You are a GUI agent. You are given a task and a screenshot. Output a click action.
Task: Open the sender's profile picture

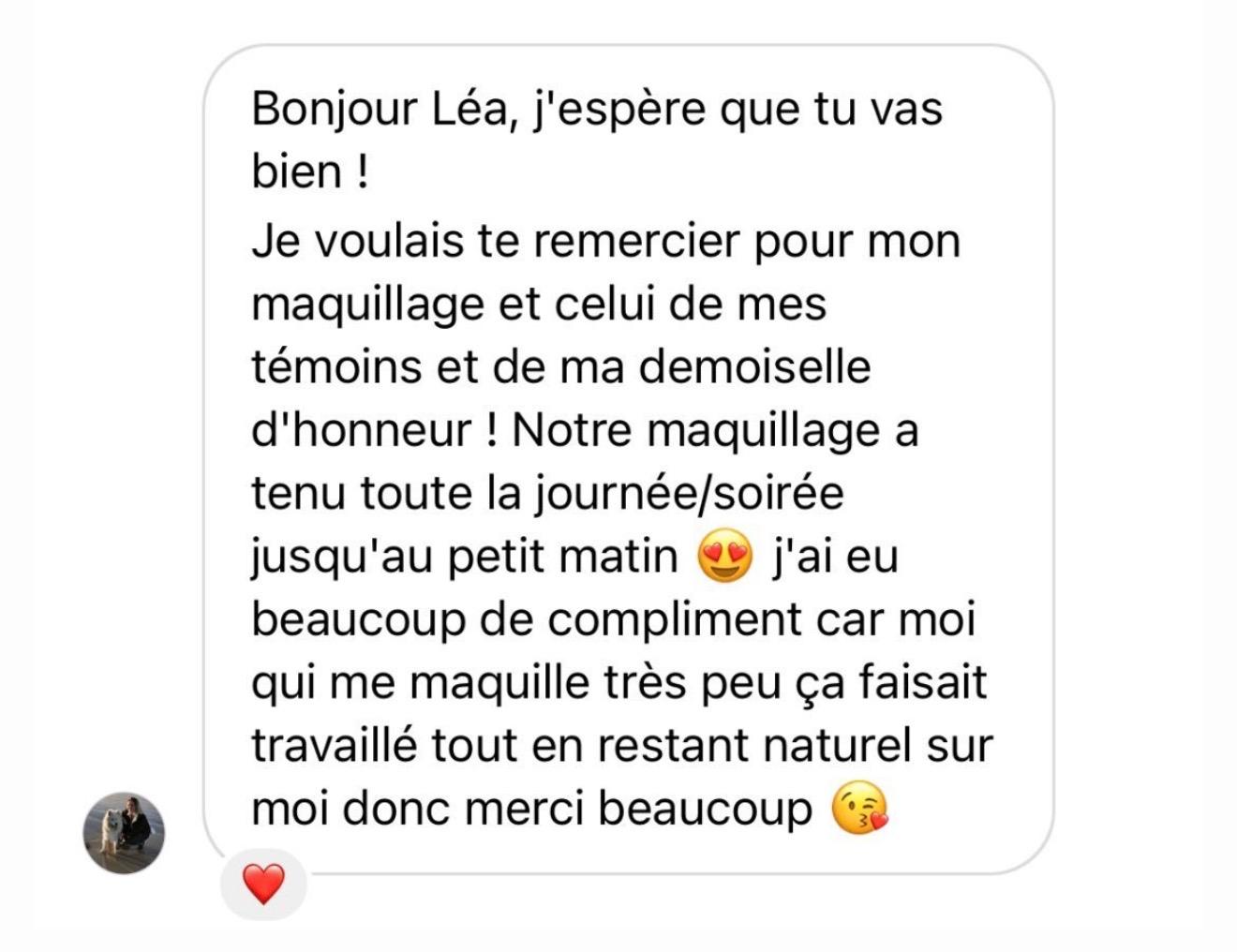click(124, 833)
